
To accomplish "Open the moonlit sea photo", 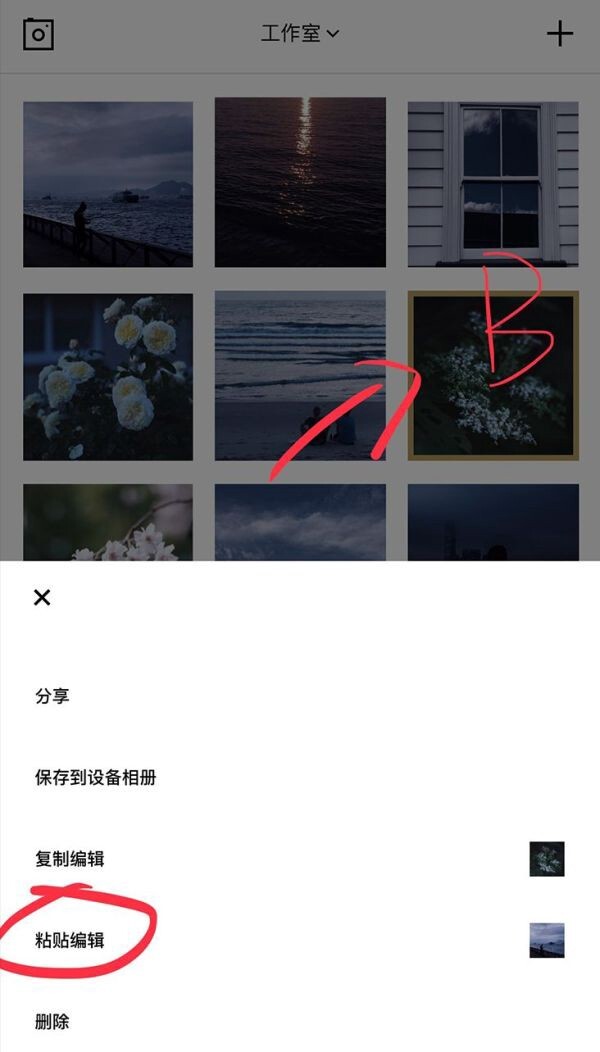I will [x=300, y=182].
